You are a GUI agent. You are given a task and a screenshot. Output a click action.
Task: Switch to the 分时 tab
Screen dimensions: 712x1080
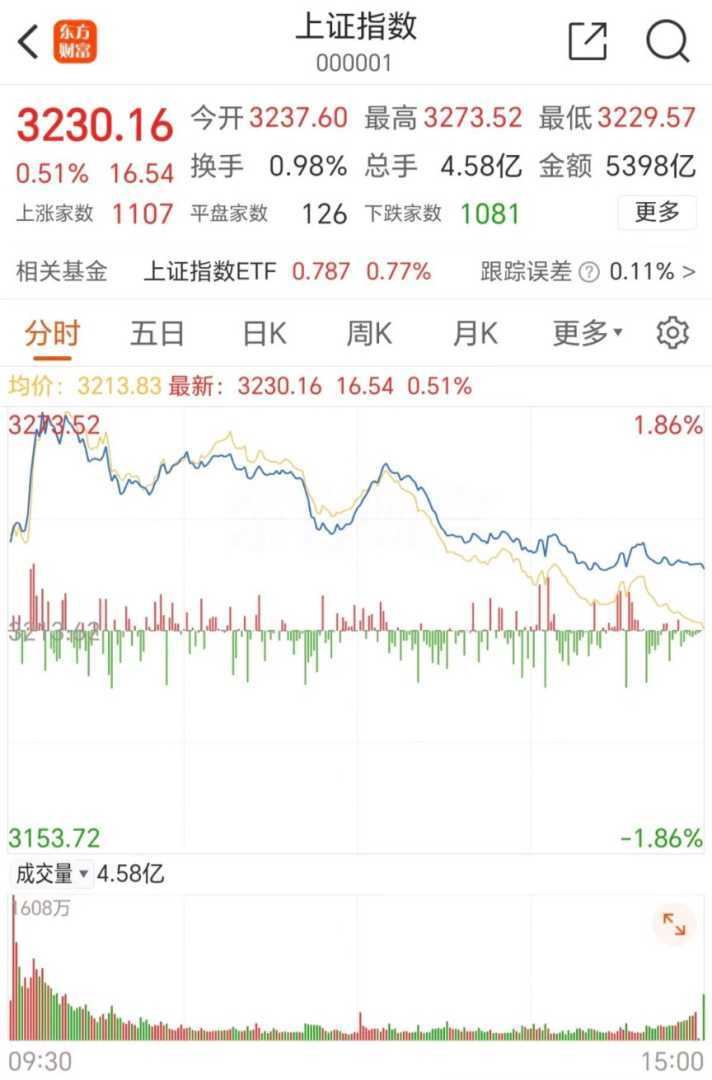pos(52,333)
